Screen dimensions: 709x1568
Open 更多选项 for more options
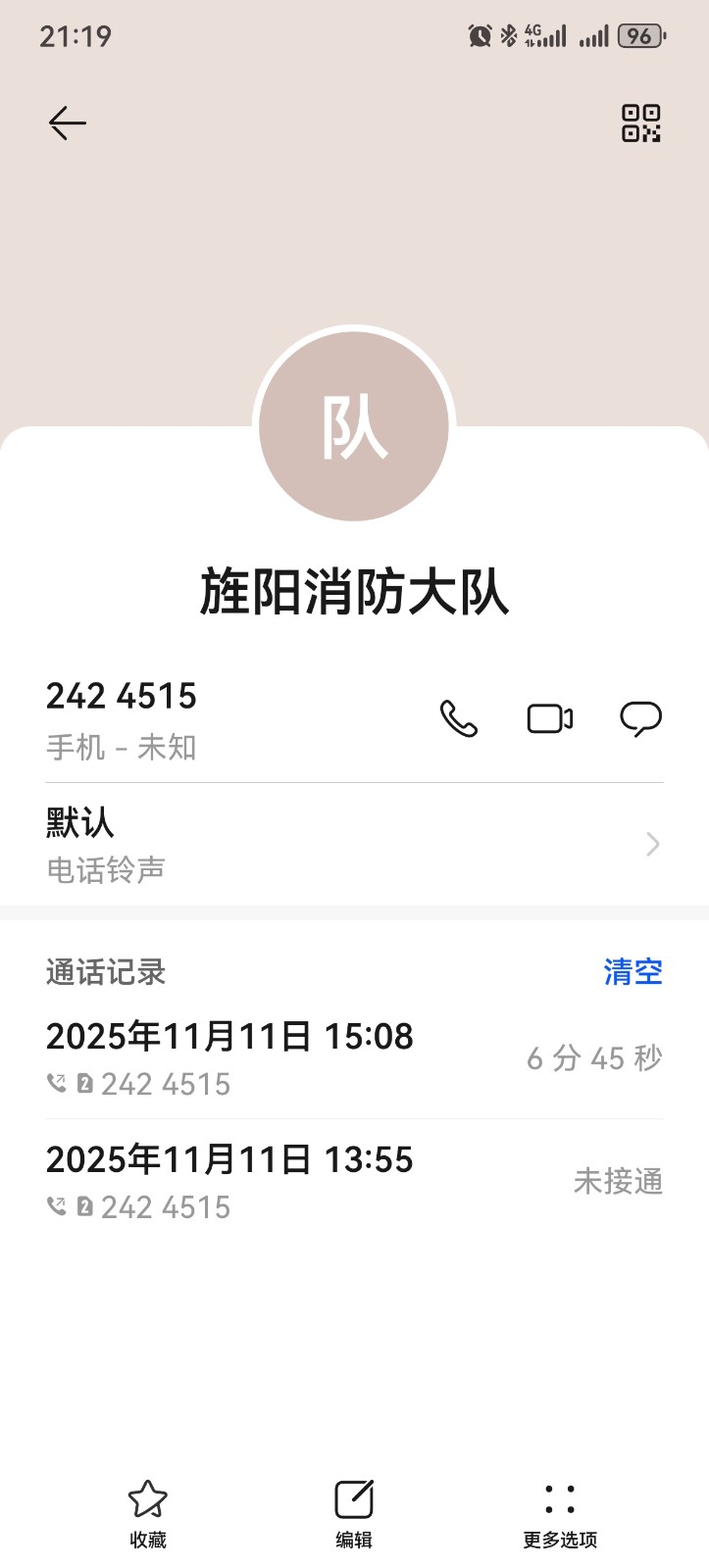[559, 1513]
